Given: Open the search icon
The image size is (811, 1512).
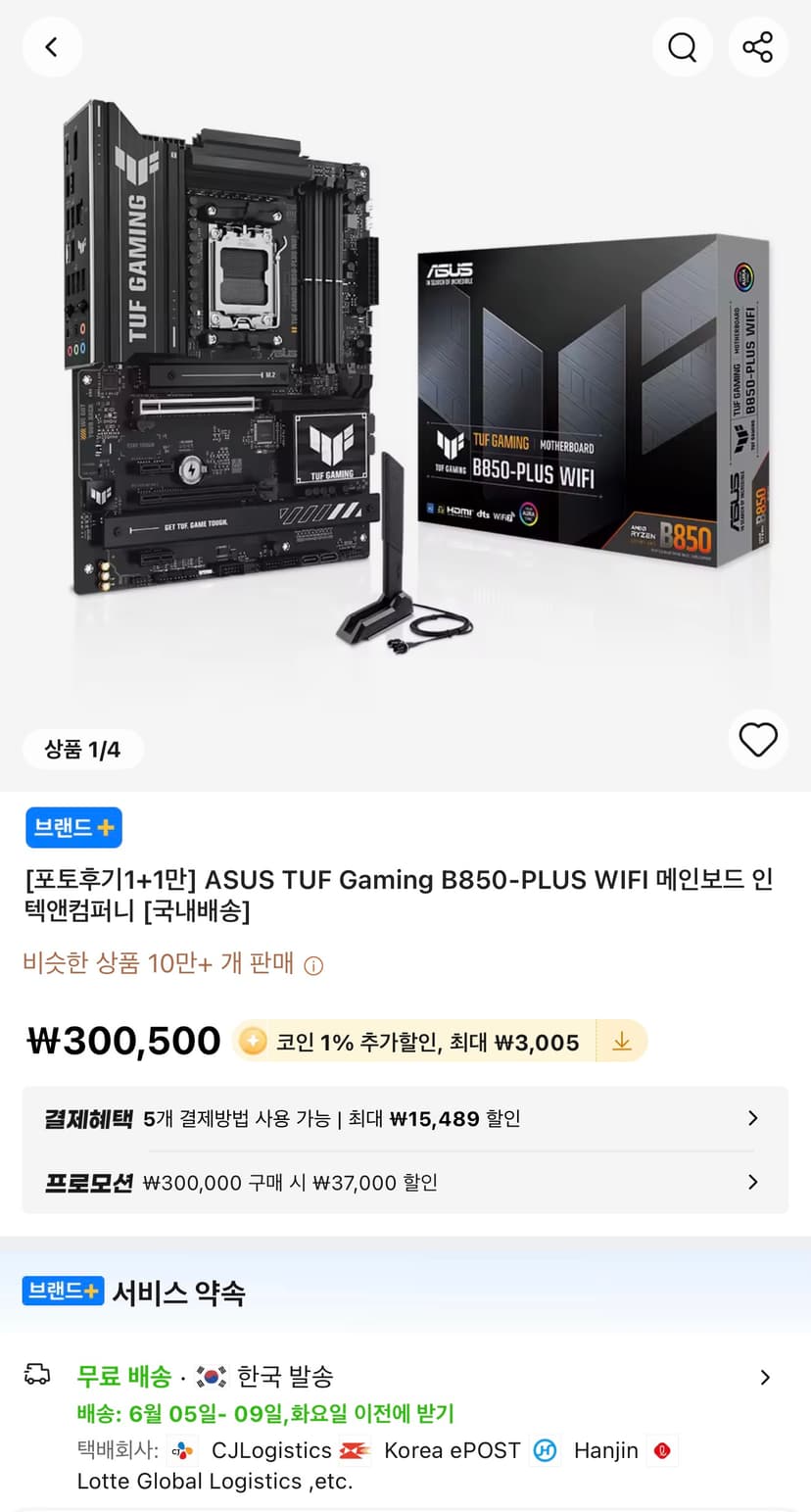Looking at the screenshot, I should [x=682, y=47].
